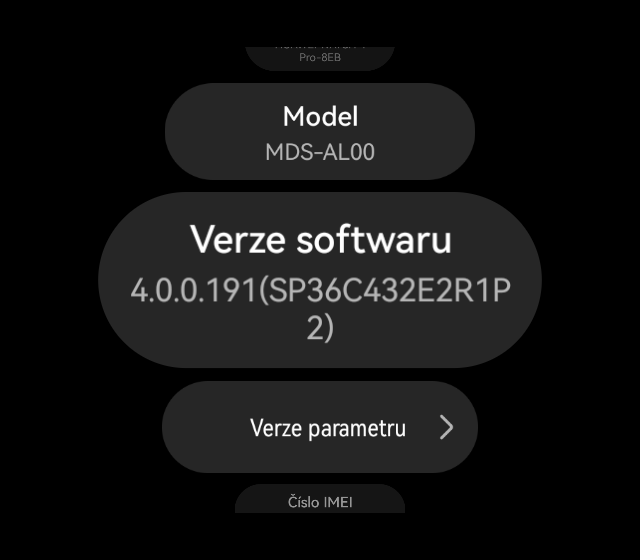Open the Číslo IMEI row
This screenshot has width=640, height=560.
pyautogui.click(x=320, y=499)
